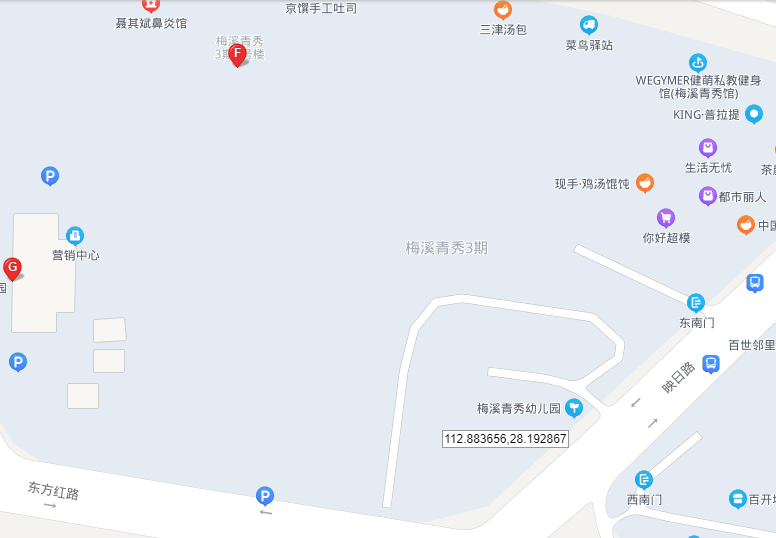Tap the 营销中心 marker
776x538 pixels.
75,236
